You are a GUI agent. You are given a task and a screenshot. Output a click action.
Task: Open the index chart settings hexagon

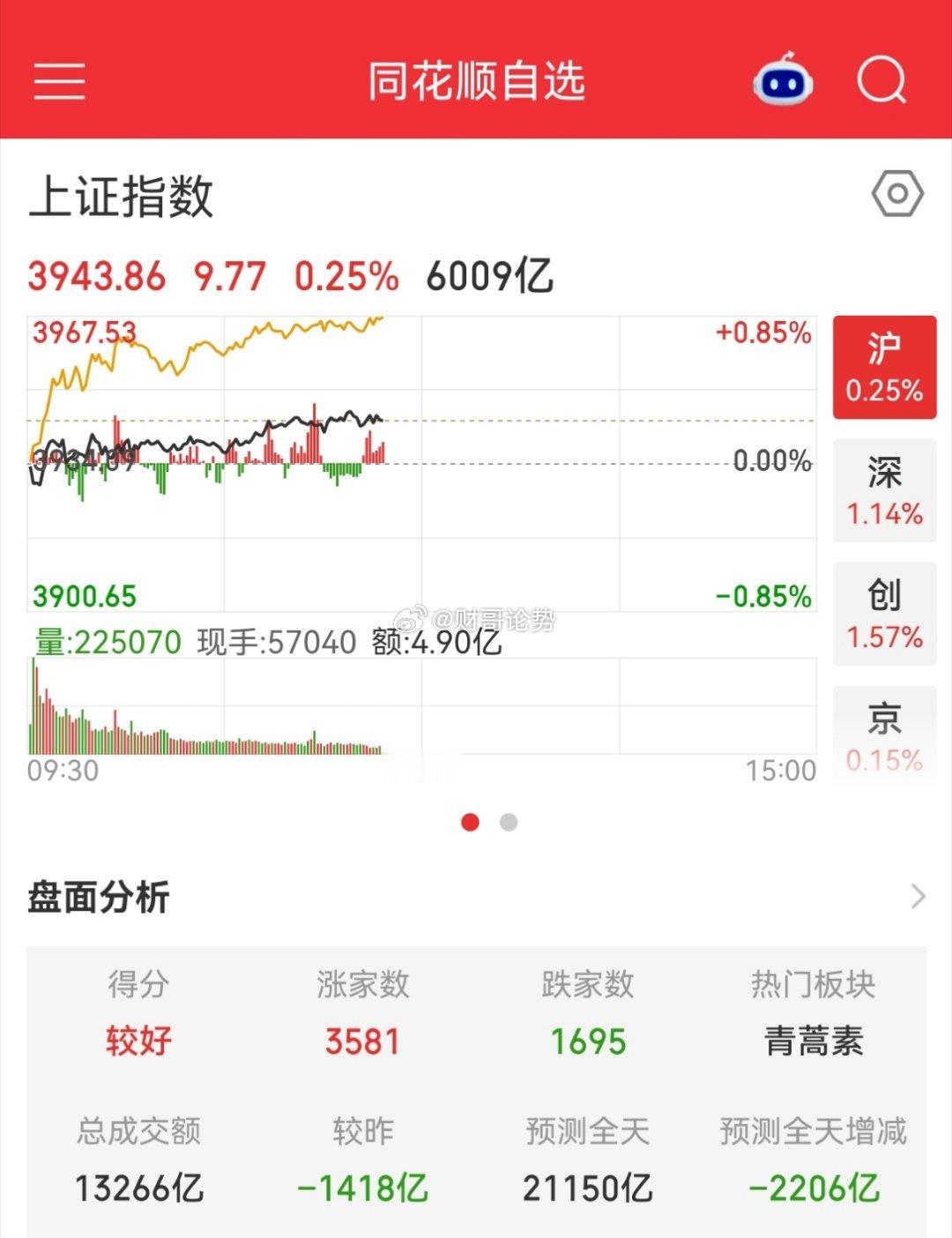[x=897, y=194]
